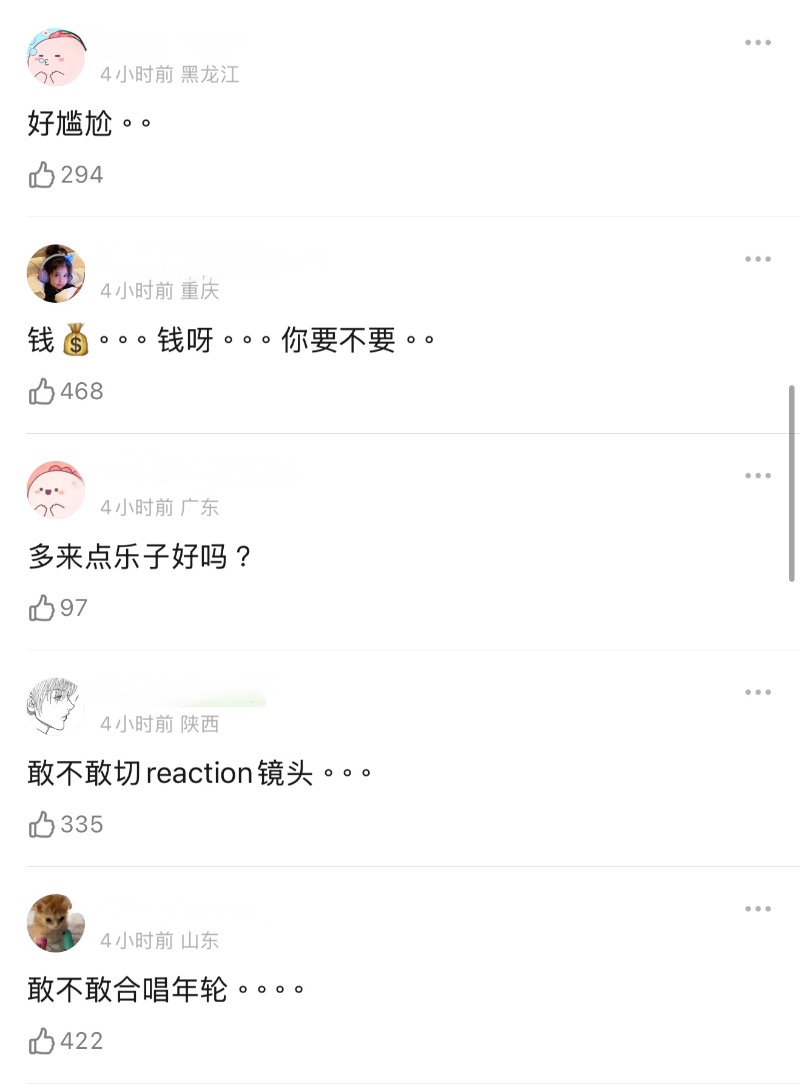Image resolution: width=800 pixels, height=1092 pixels.
Task: Like the comment "钱呀。。。你要不要"
Action: tap(42, 391)
